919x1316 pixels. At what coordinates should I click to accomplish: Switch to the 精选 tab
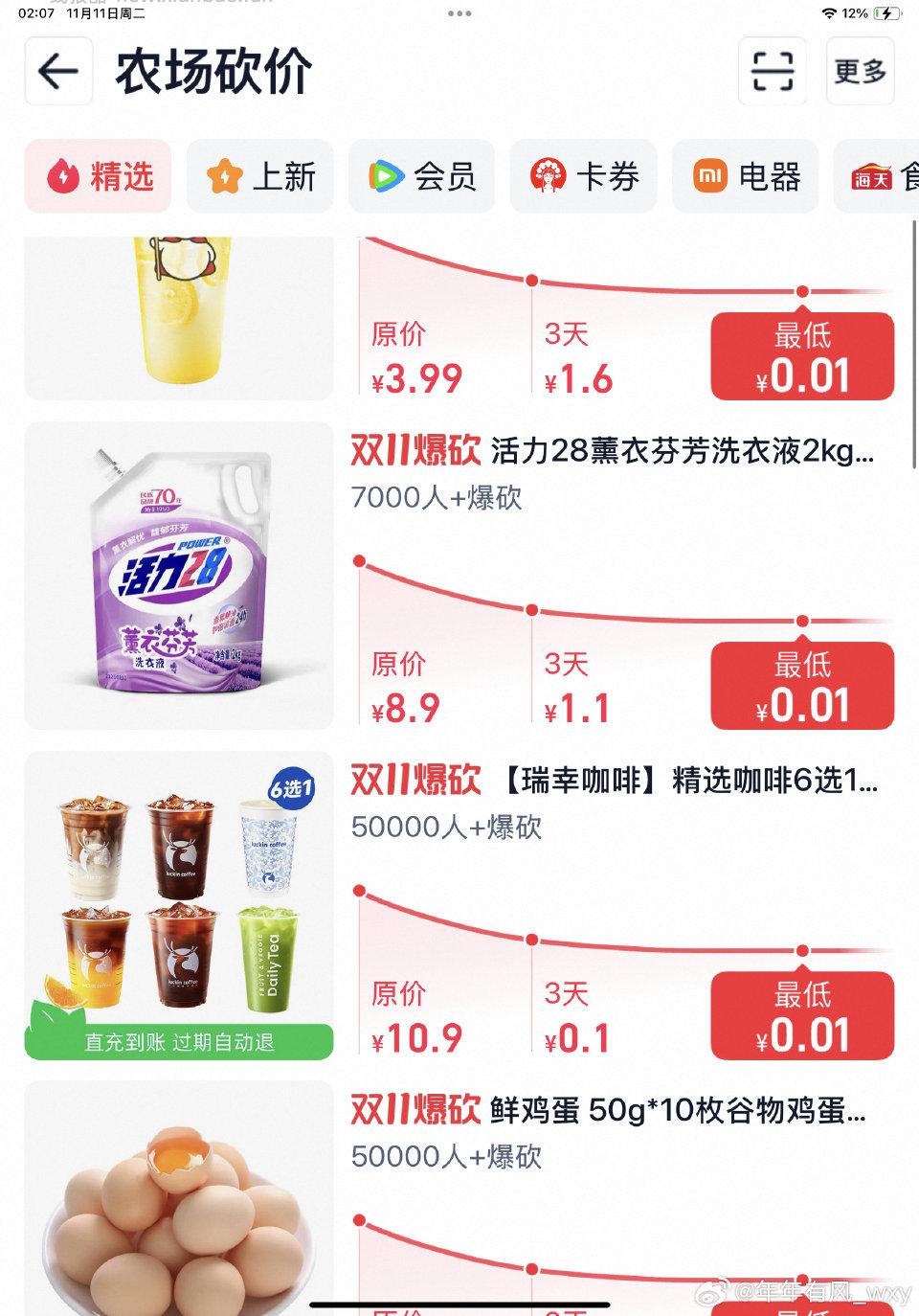98,176
